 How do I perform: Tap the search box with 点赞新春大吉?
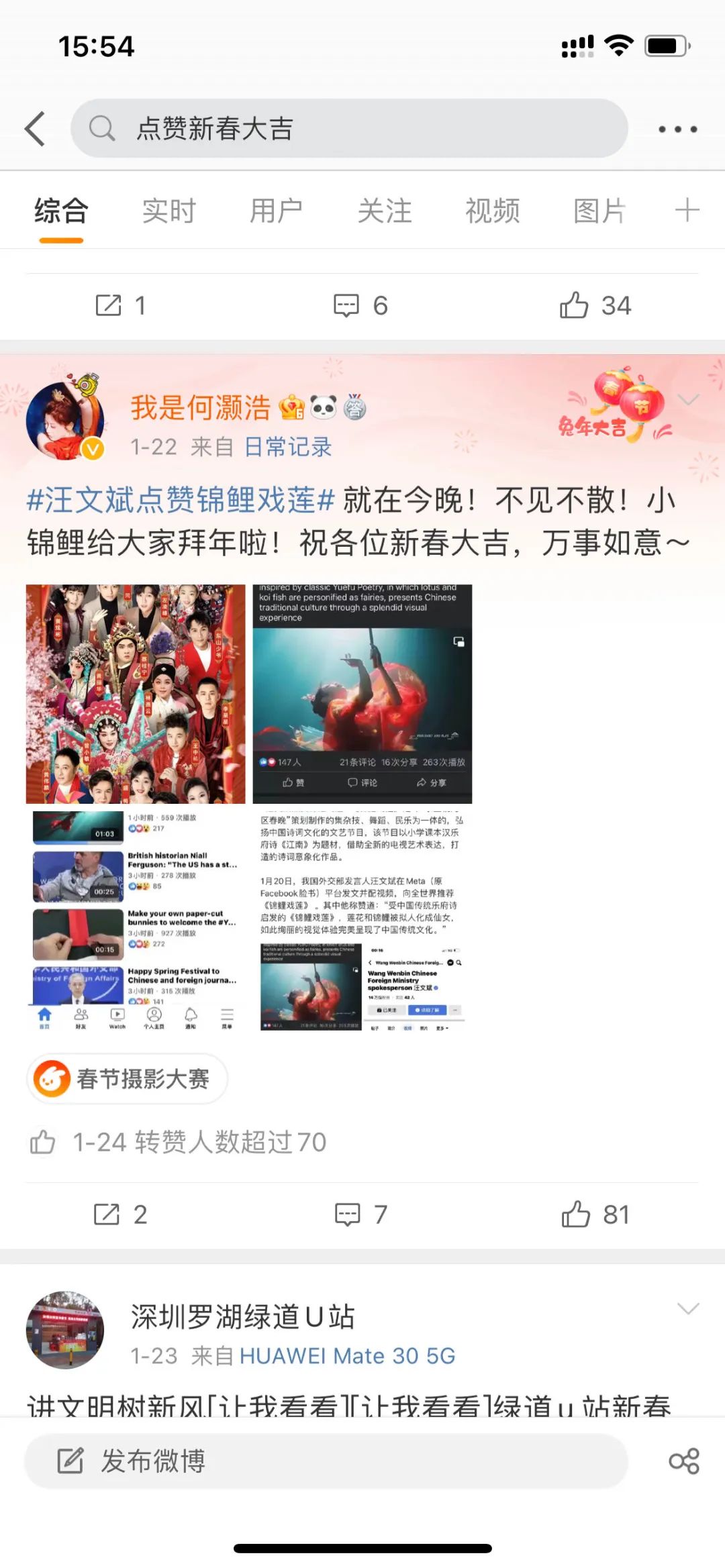[349, 128]
